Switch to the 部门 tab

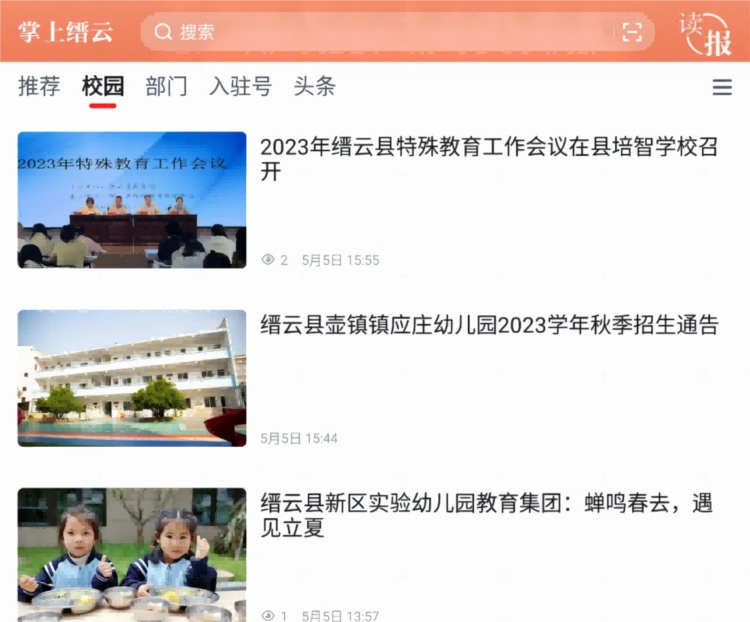point(166,87)
